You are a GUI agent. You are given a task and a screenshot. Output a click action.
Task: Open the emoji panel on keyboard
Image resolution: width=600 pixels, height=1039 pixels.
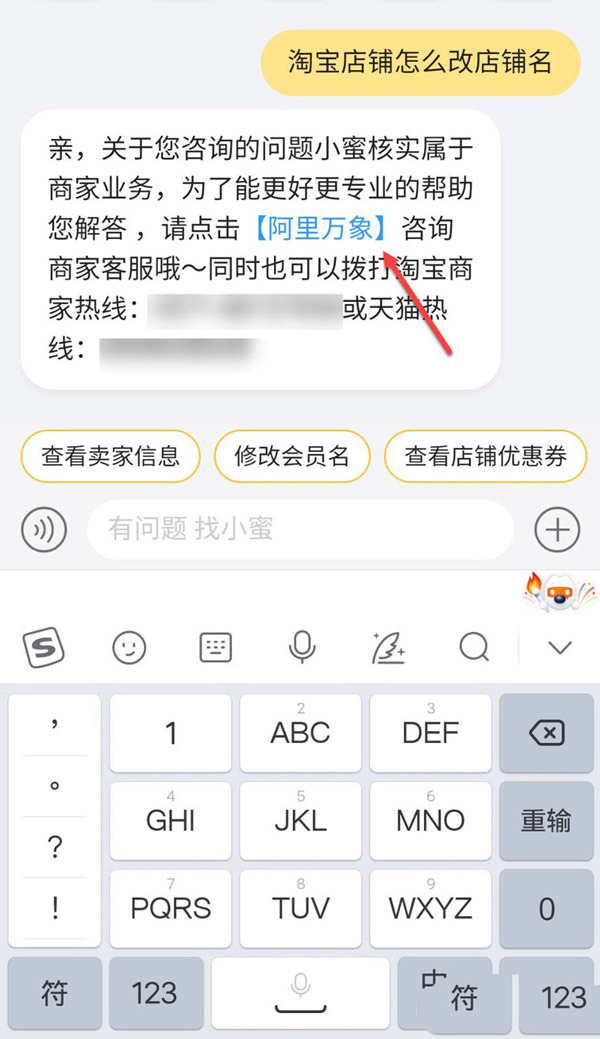click(x=129, y=649)
